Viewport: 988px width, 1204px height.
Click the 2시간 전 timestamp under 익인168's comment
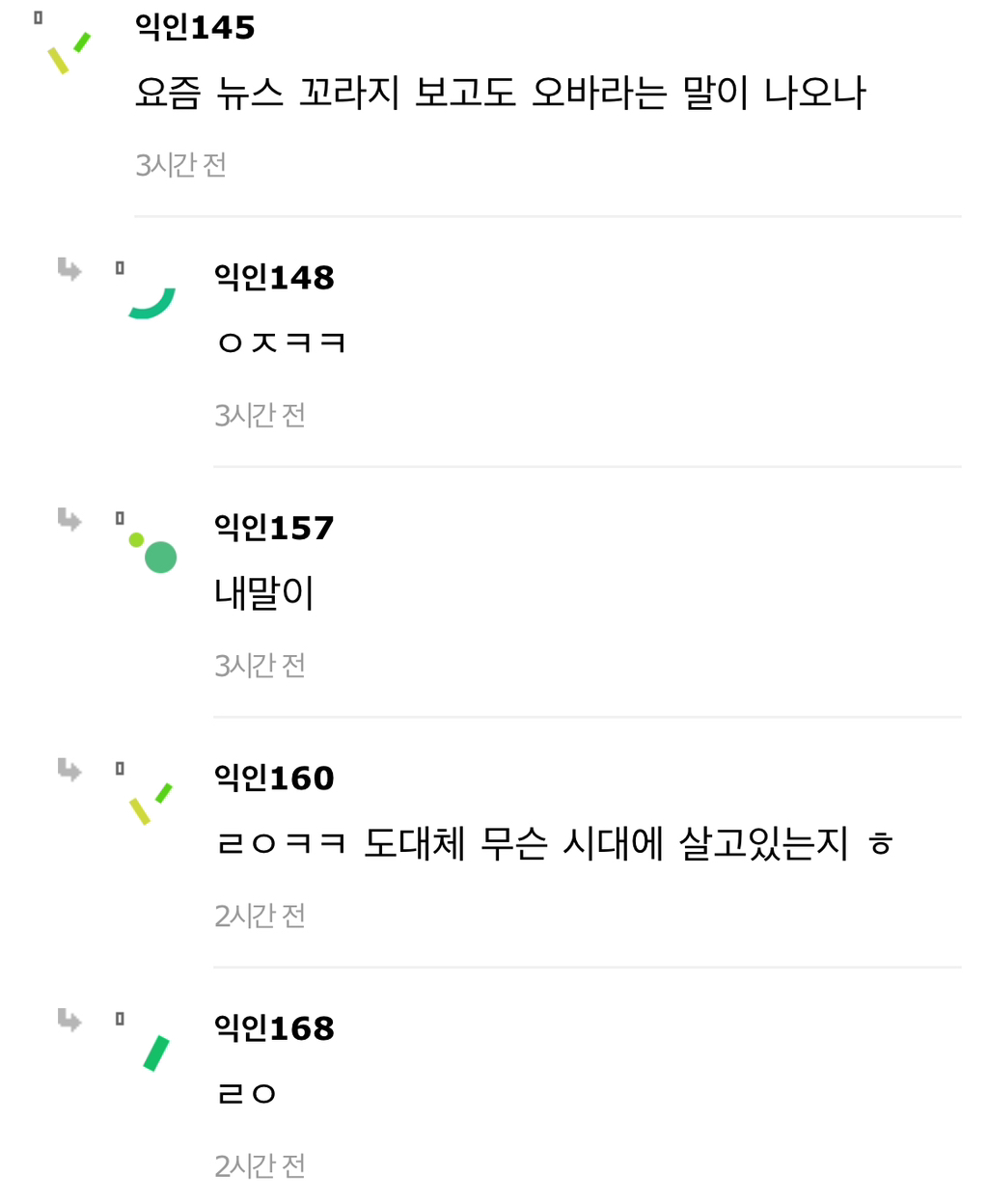260,1166
